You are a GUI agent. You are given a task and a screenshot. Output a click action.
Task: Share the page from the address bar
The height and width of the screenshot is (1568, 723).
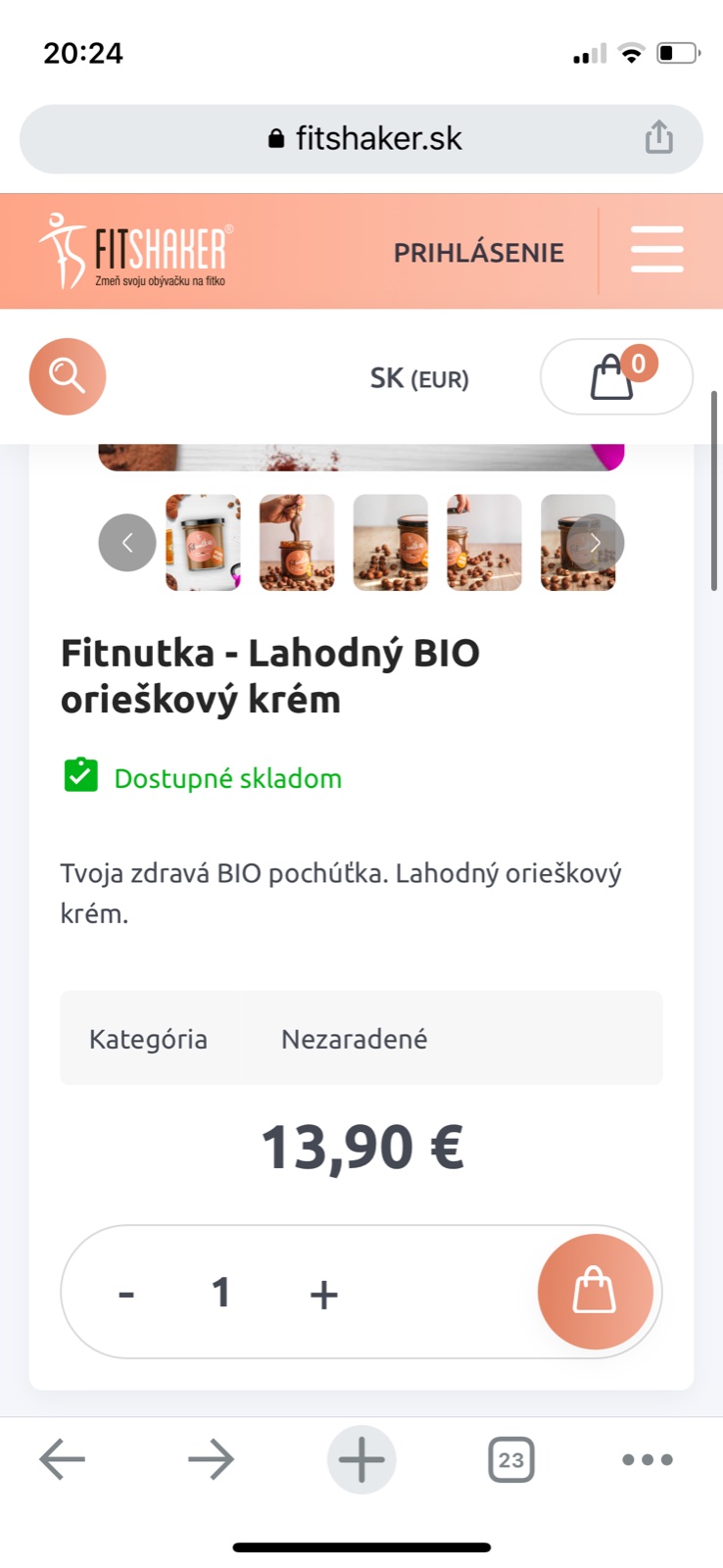click(x=659, y=138)
